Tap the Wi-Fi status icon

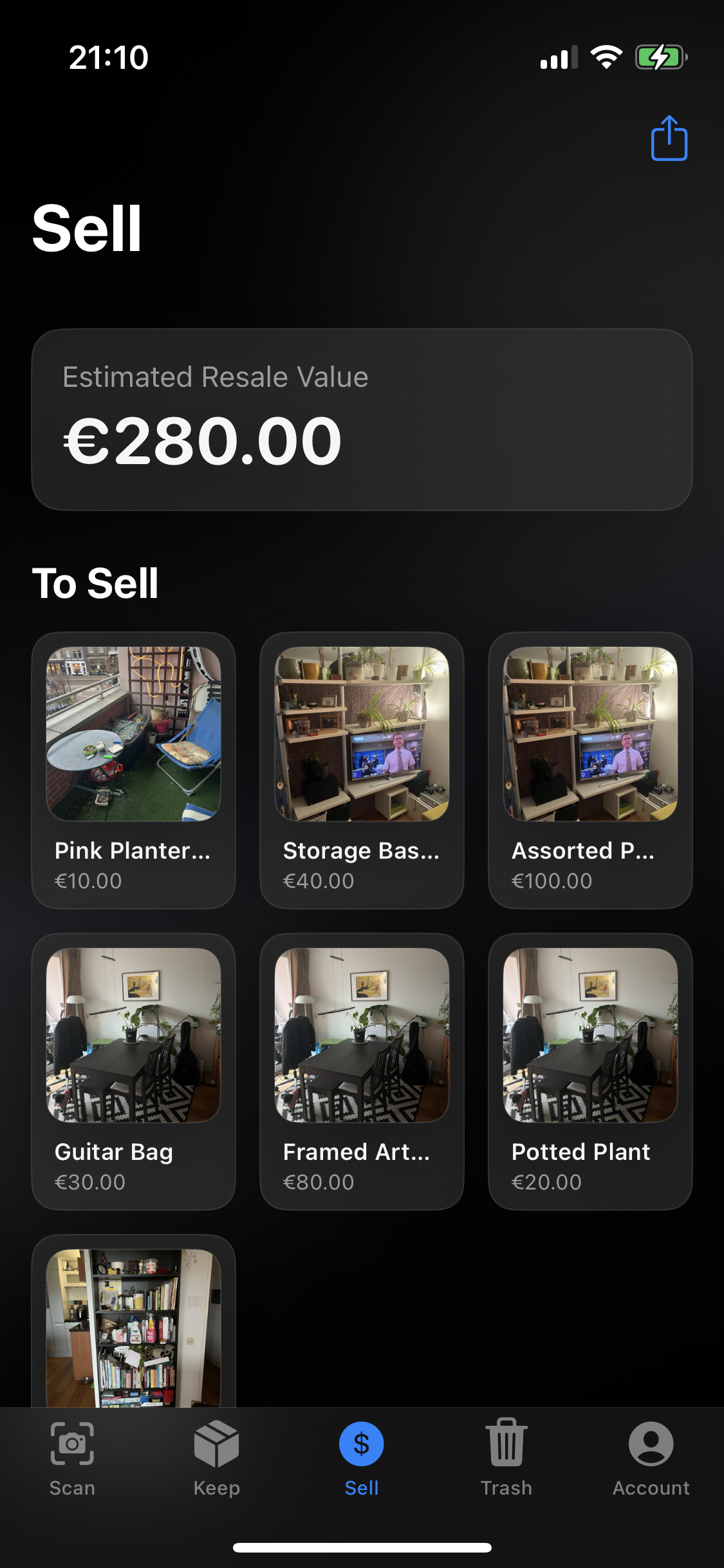pyautogui.click(x=606, y=58)
